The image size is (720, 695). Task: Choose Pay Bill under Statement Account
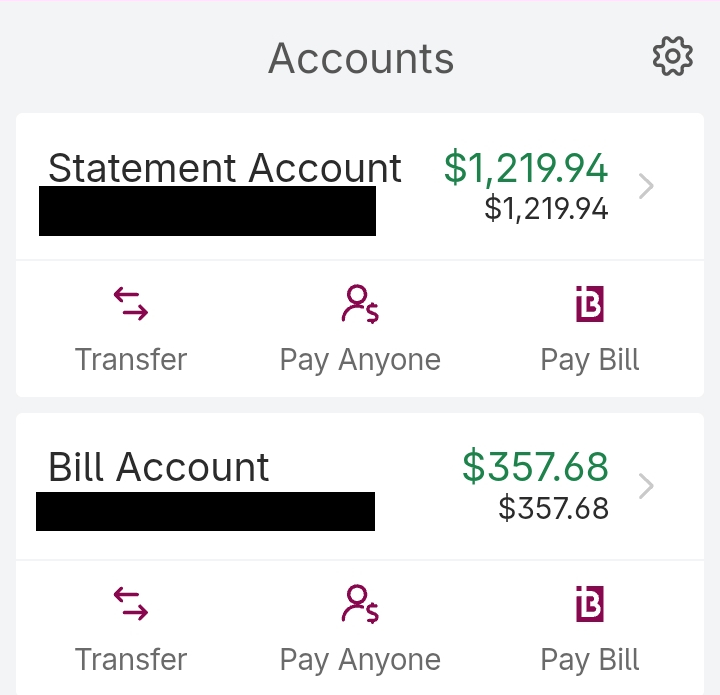(x=590, y=329)
